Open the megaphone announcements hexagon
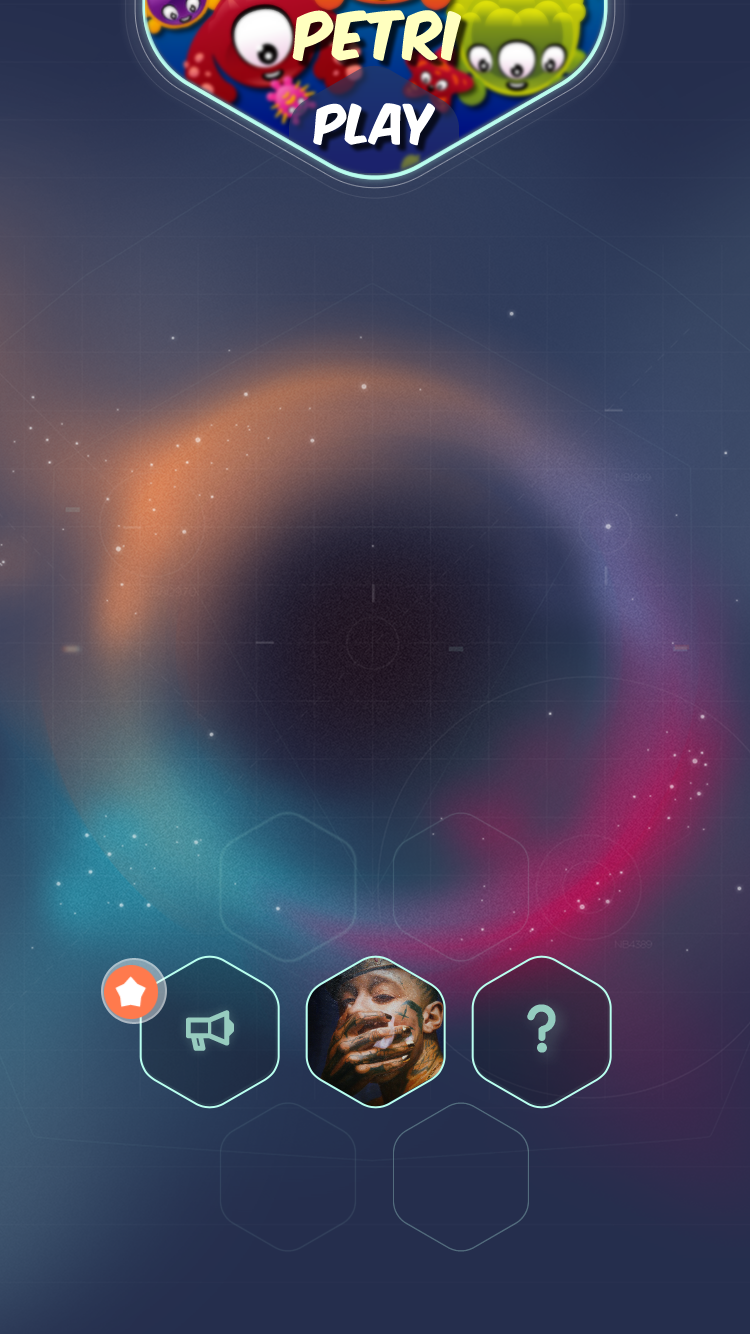The image size is (750, 1334). 210,1031
